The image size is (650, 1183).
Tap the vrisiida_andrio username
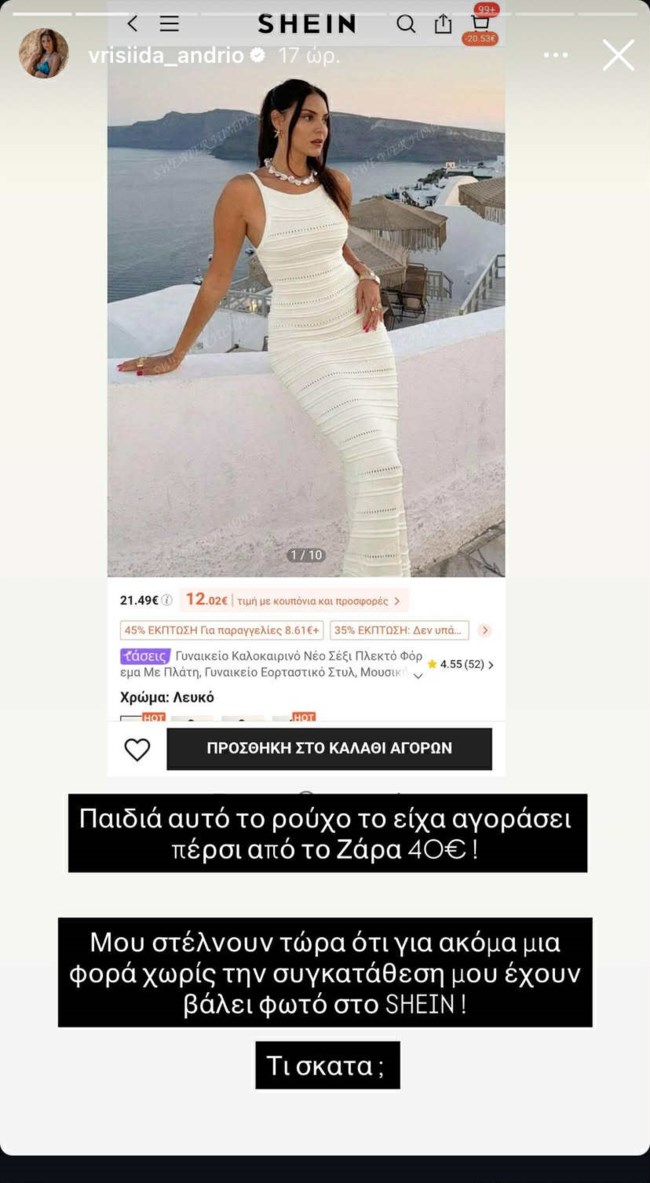click(165, 55)
